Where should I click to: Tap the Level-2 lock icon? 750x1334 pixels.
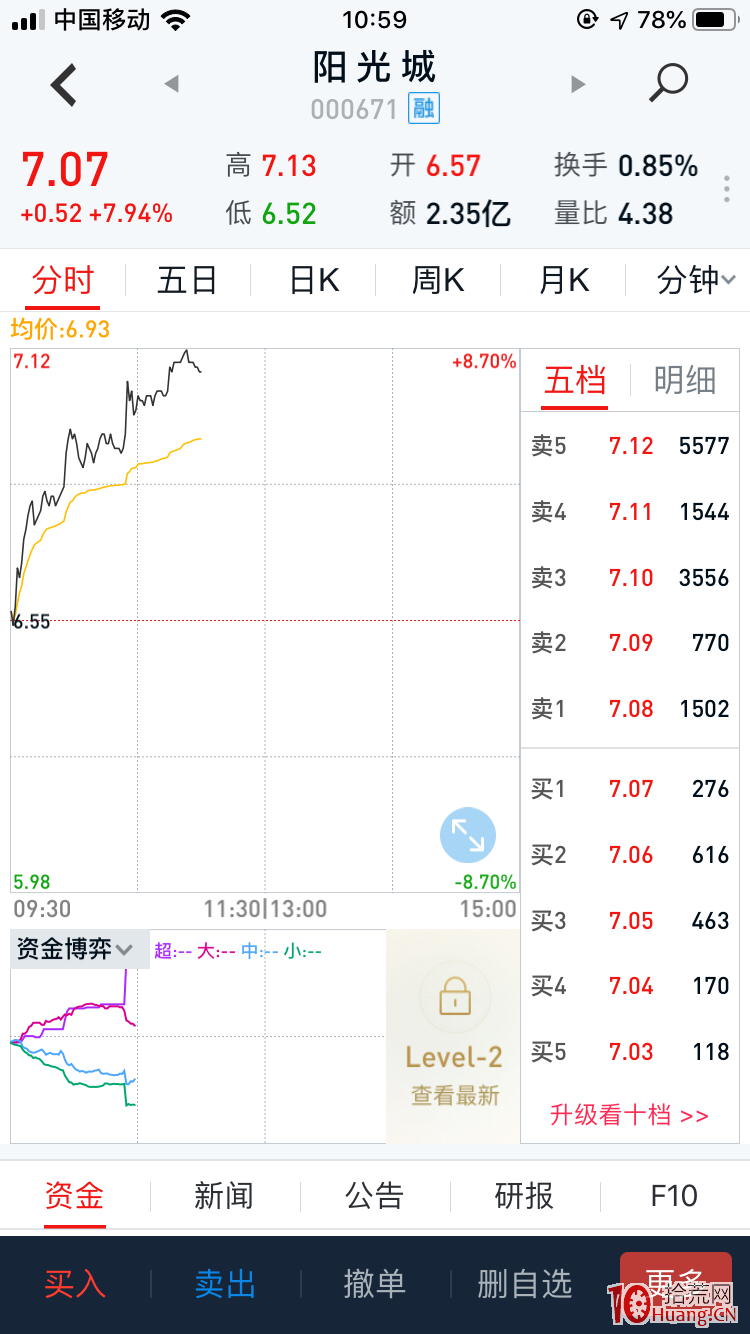click(x=453, y=997)
